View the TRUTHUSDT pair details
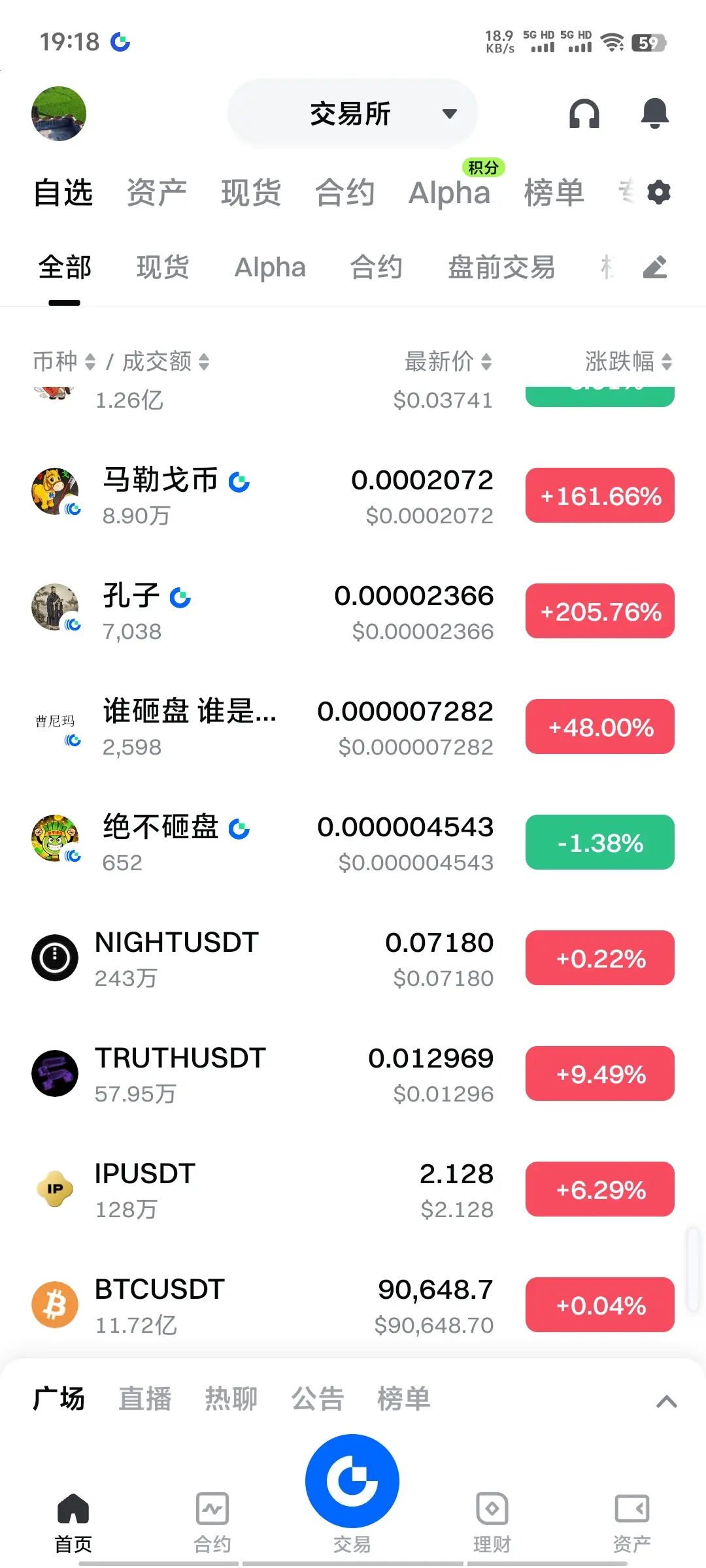706x1568 pixels. (x=261, y=1074)
